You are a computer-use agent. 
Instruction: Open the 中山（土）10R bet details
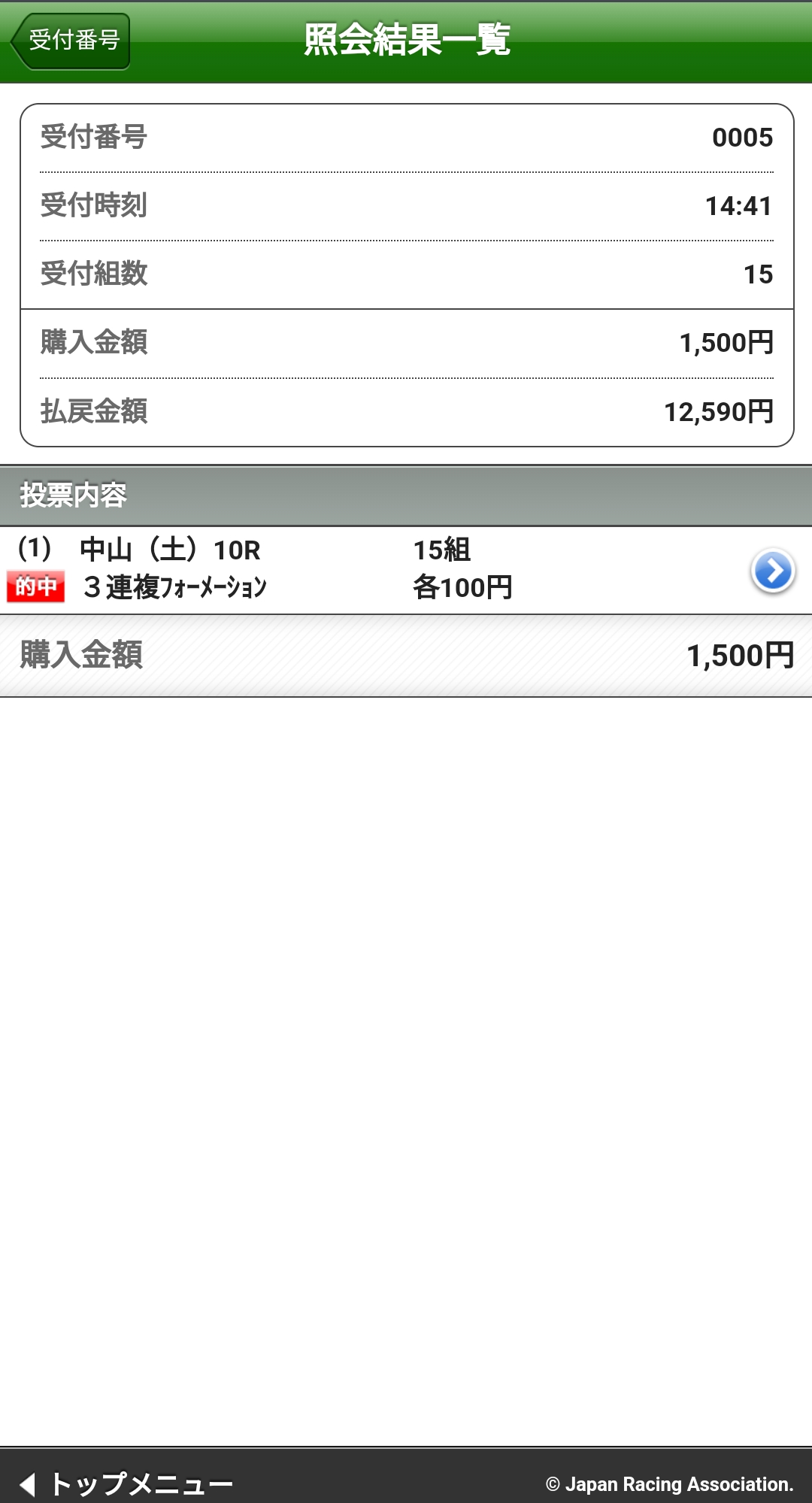coord(772,571)
